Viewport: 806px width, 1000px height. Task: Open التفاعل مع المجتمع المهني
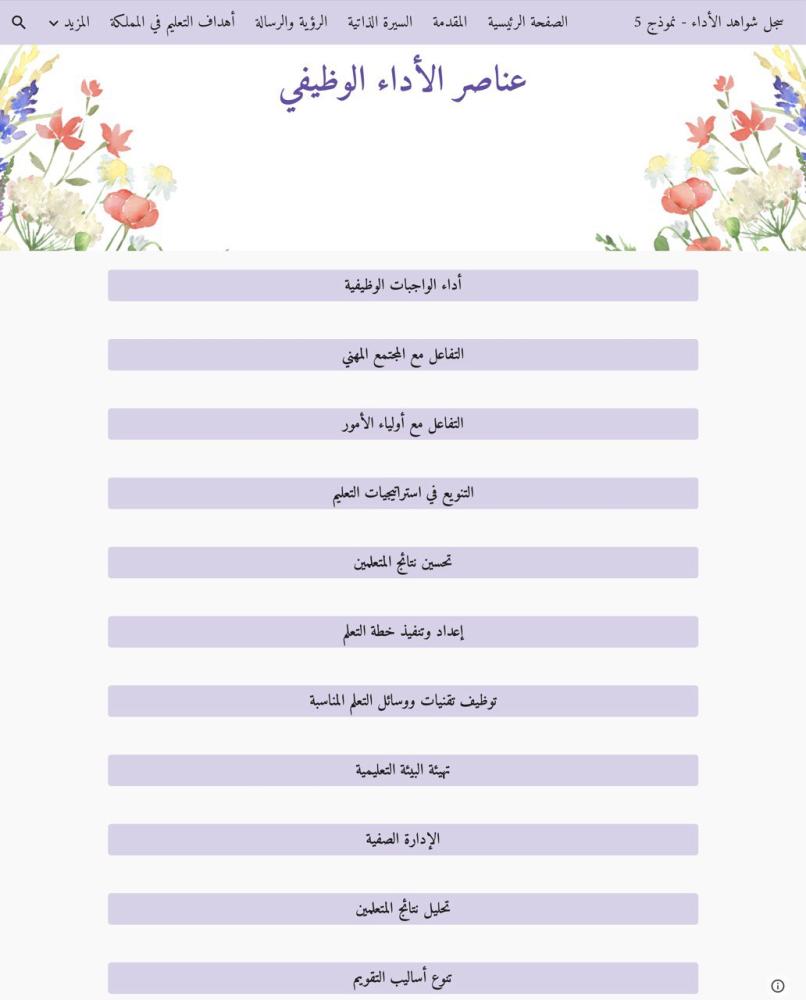[403, 355]
